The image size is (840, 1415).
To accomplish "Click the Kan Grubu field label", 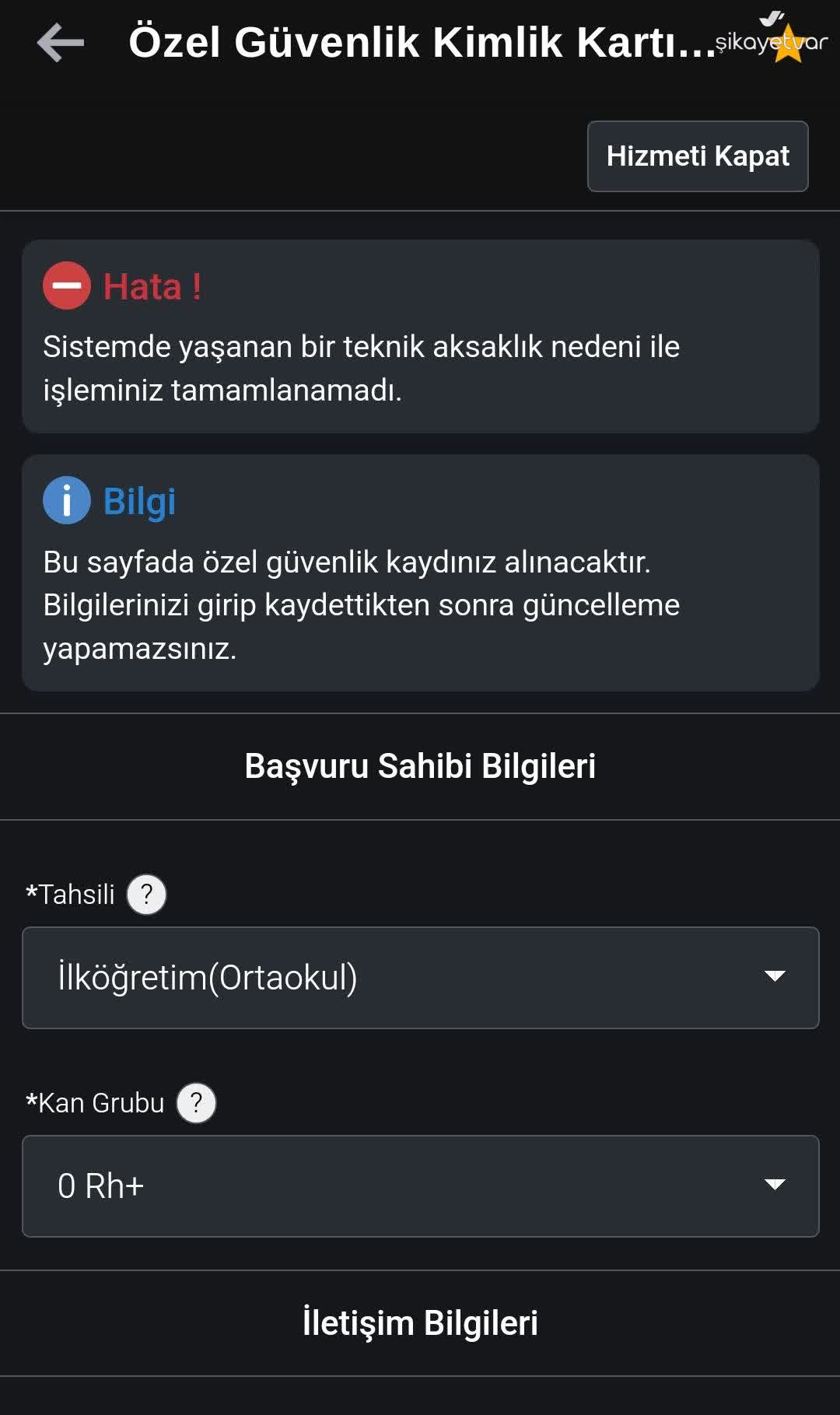I will click(95, 1102).
